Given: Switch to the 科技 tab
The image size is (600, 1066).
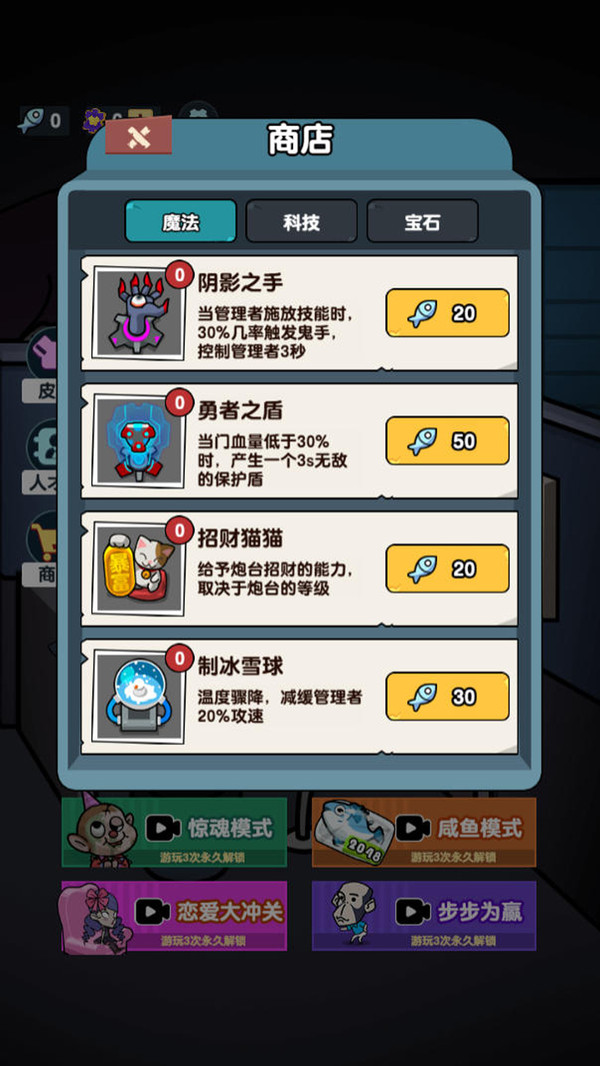Looking at the screenshot, I should (301, 222).
